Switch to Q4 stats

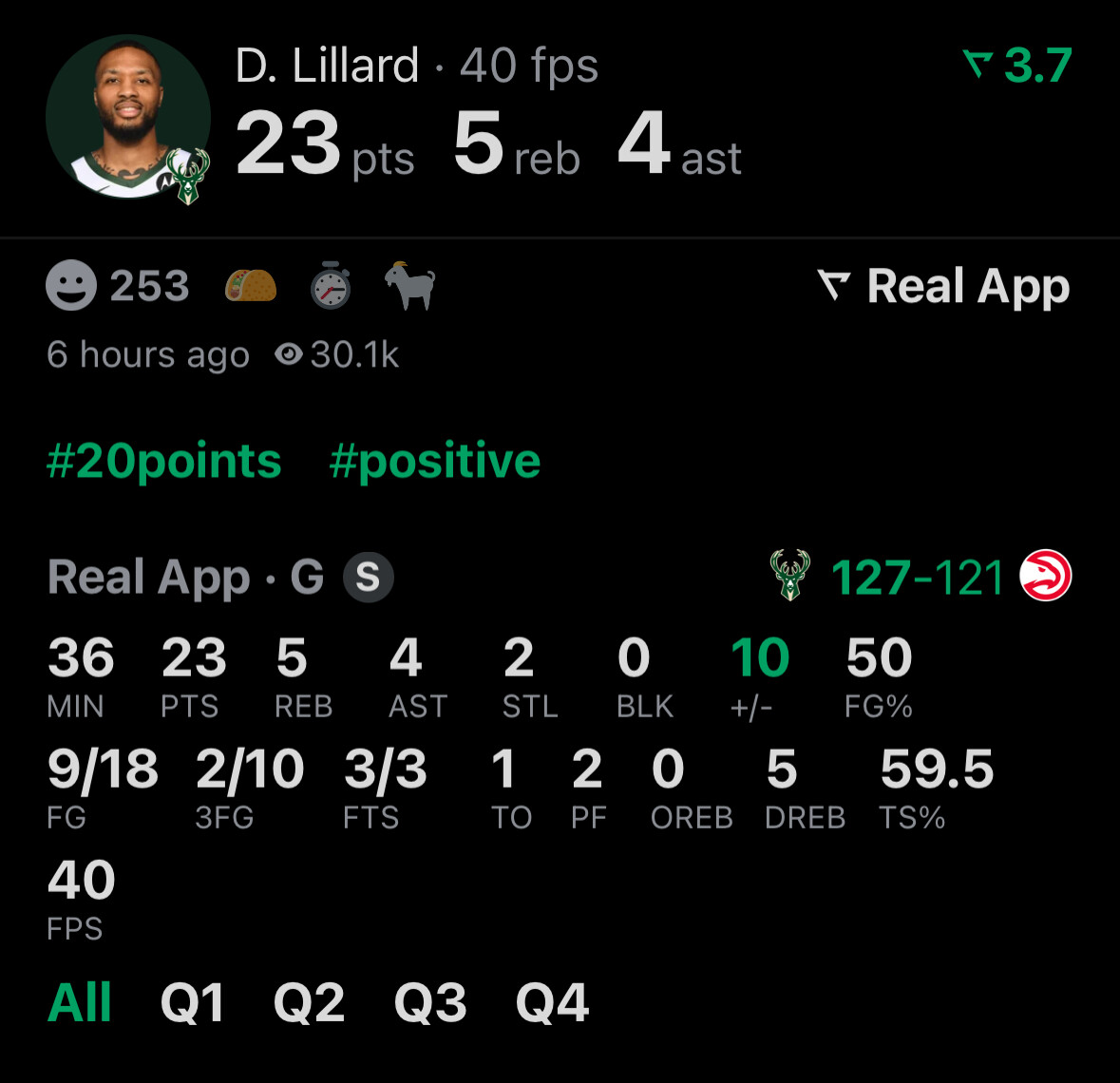click(553, 1002)
